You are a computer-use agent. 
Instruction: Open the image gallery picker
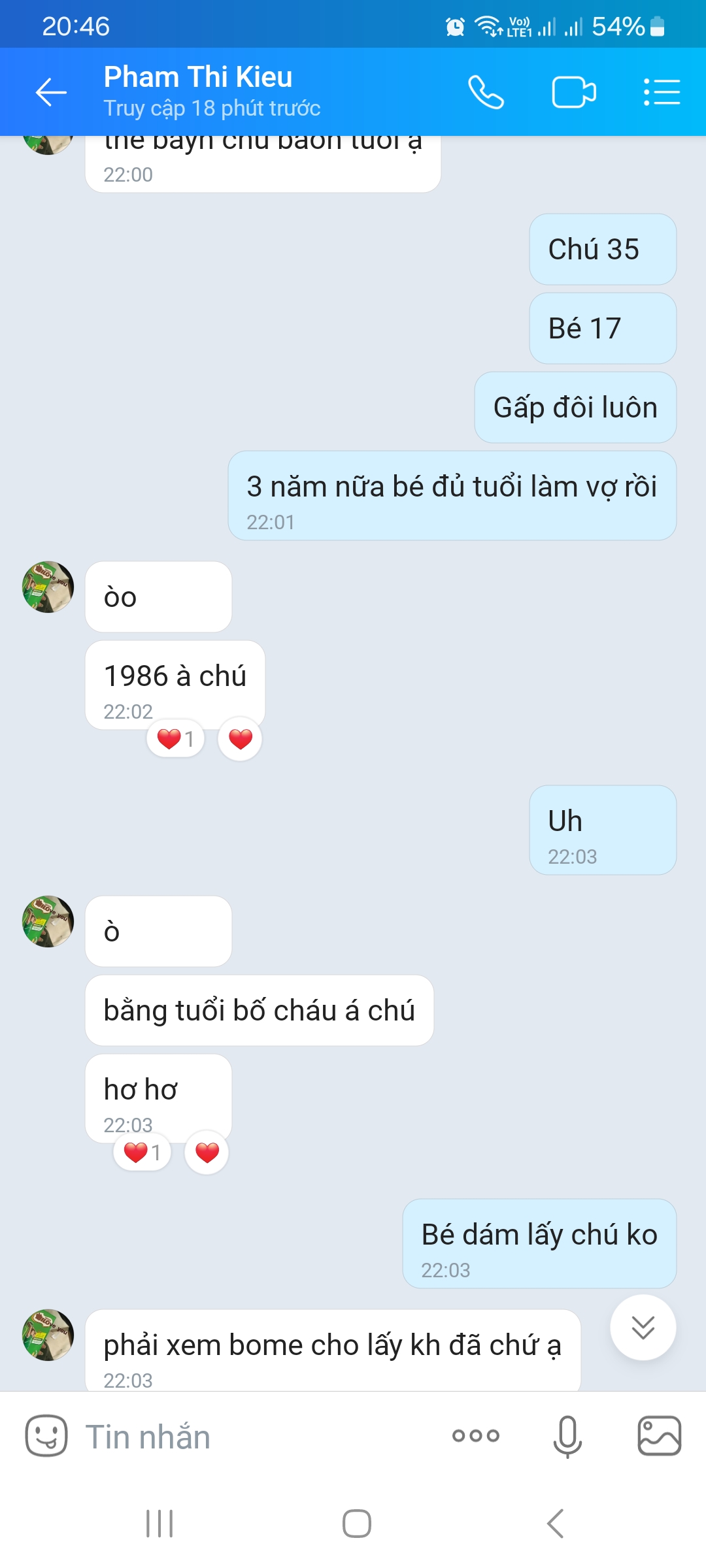[x=659, y=1435]
